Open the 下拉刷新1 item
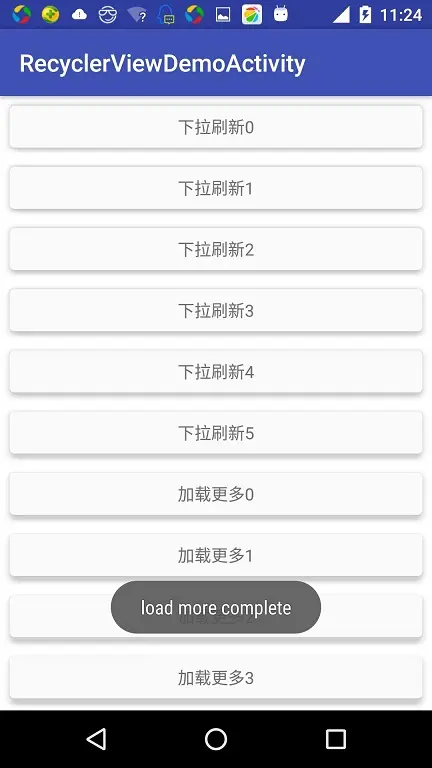This screenshot has width=432, height=768. [x=216, y=188]
